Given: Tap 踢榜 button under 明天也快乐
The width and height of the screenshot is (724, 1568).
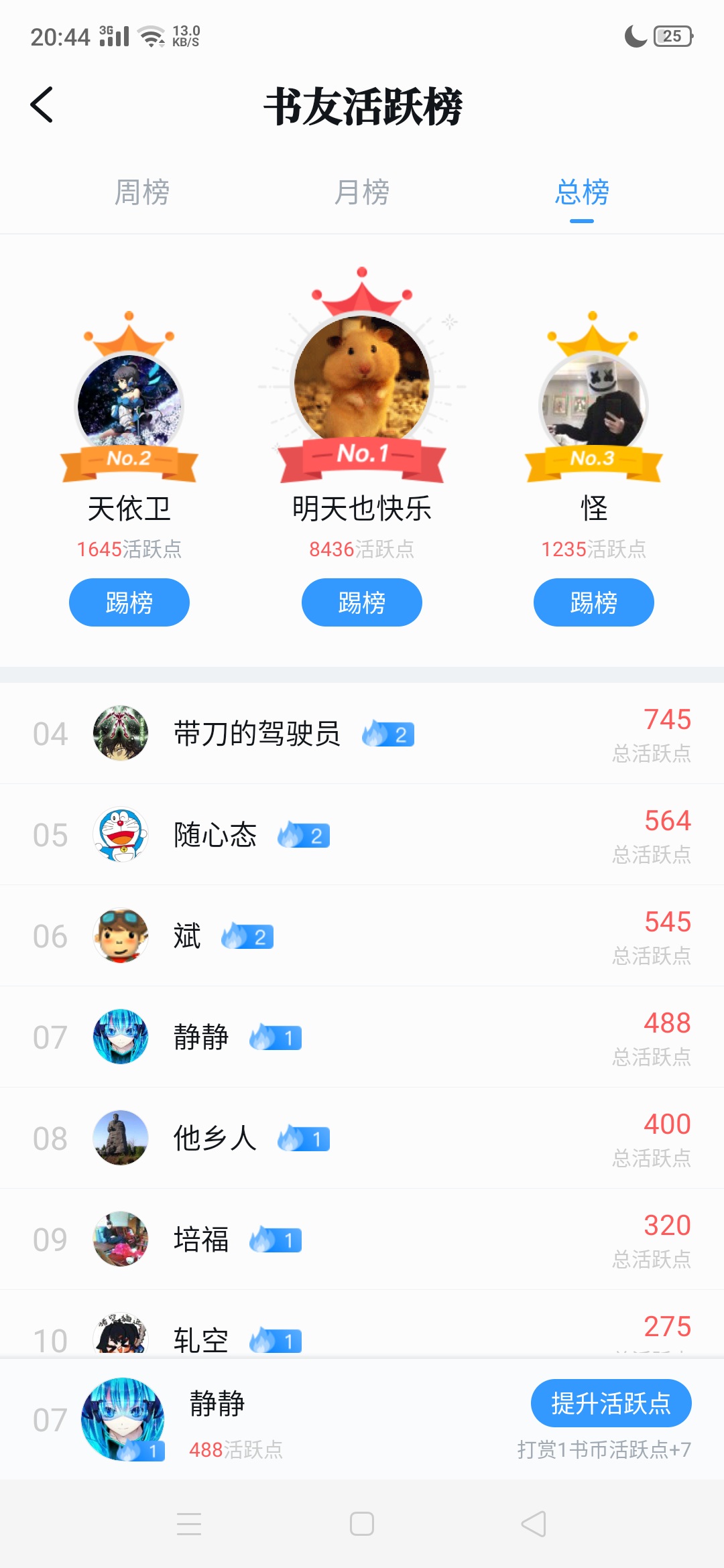Looking at the screenshot, I should pos(362,602).
